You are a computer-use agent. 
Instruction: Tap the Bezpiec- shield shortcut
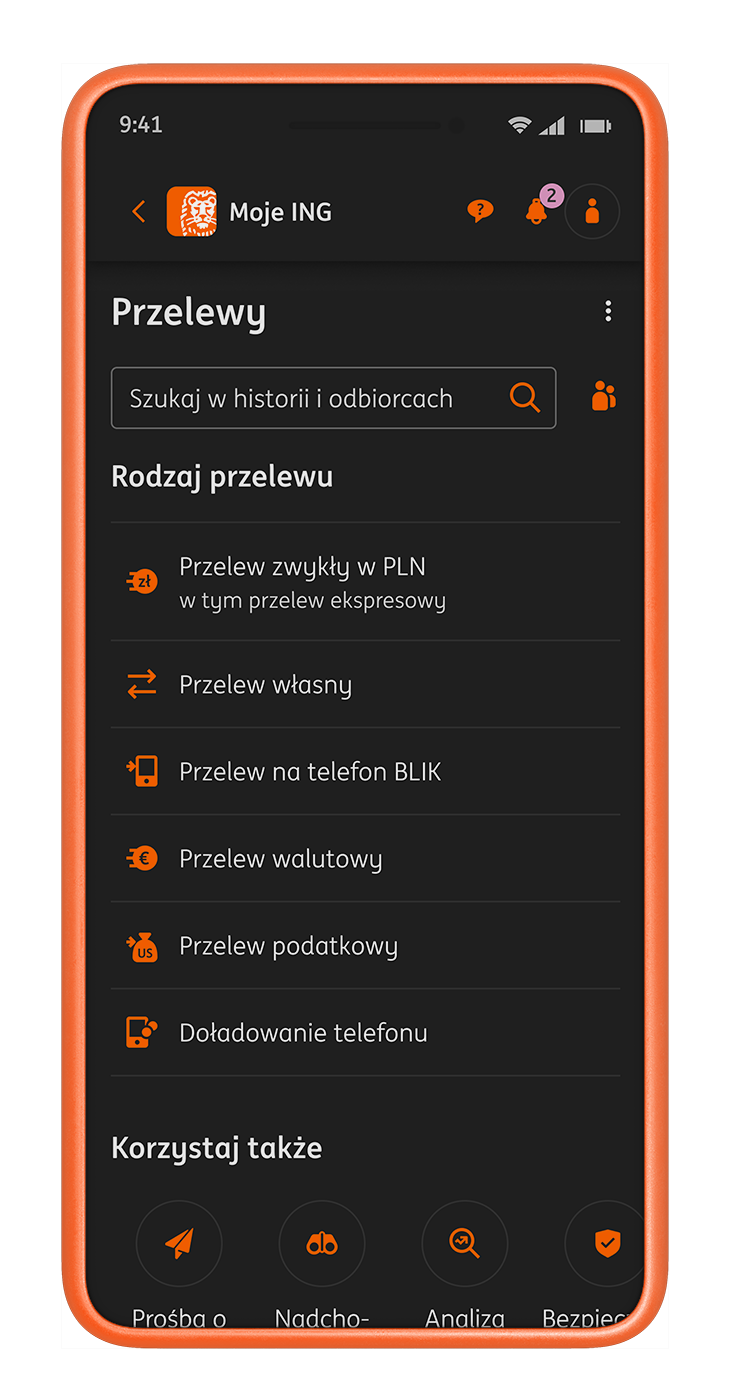point(605,1244)
